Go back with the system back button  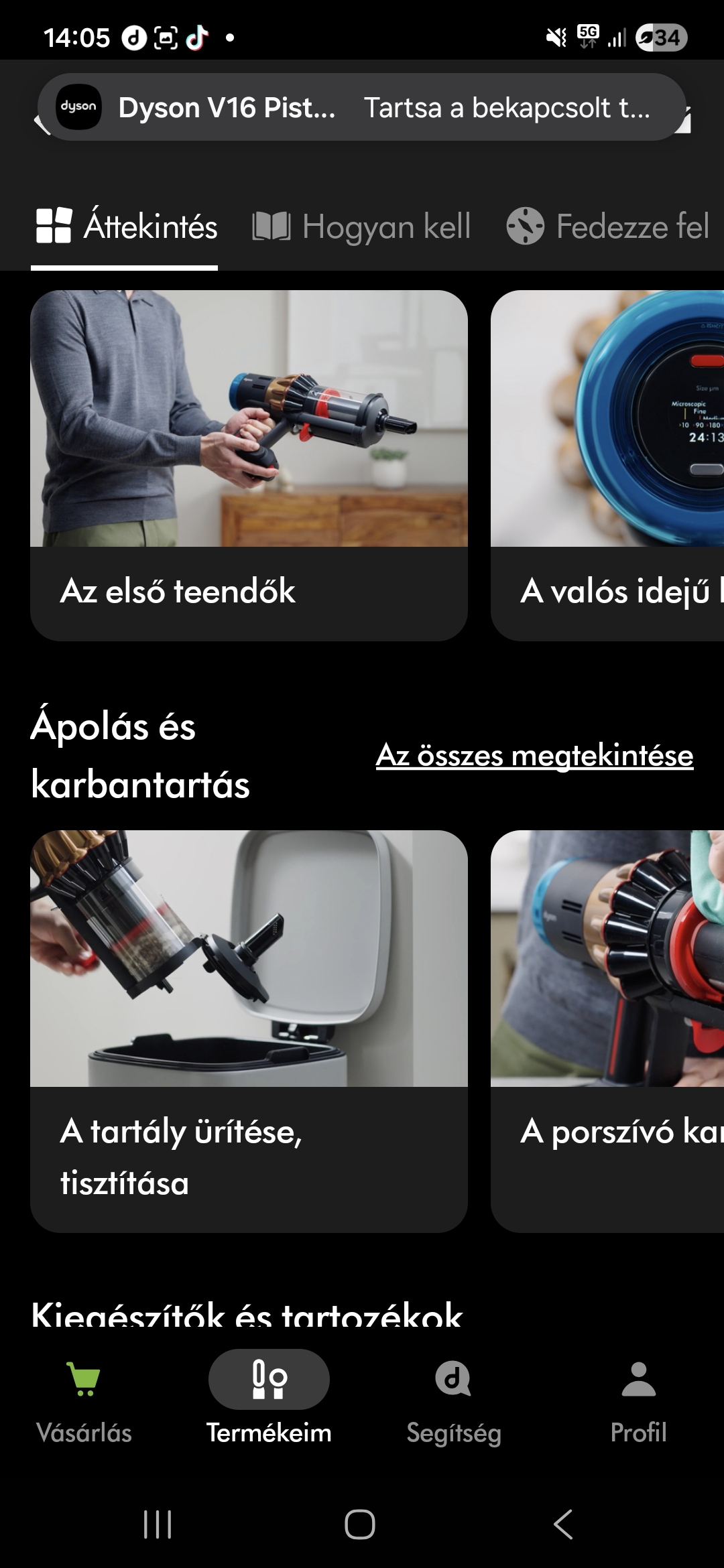[x=563, y=1524]
